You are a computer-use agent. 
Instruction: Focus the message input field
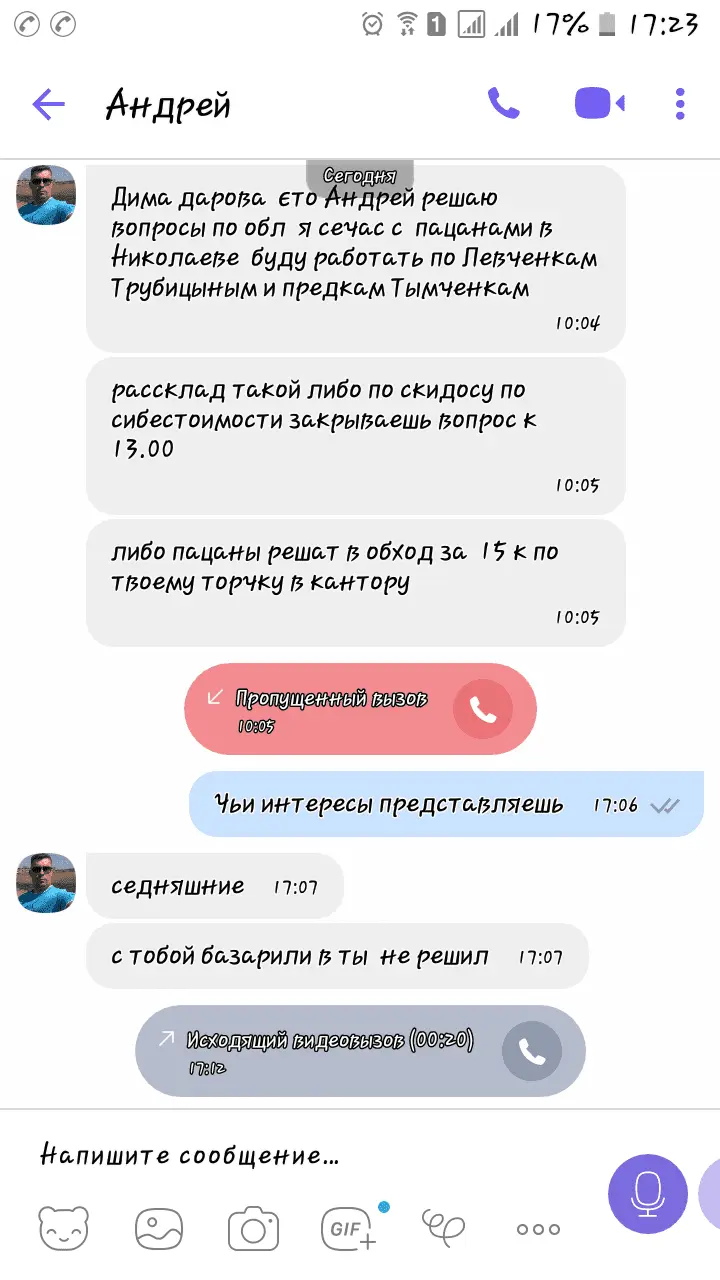pyautogui.click(x=300, y=1156)
